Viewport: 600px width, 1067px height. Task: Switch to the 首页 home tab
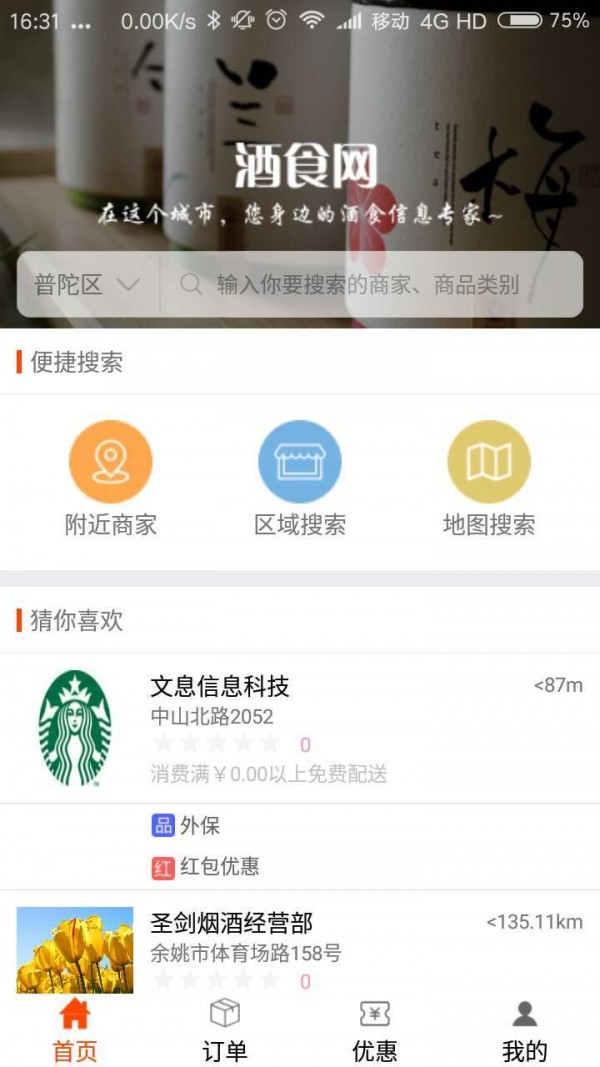click(75, 1030)
